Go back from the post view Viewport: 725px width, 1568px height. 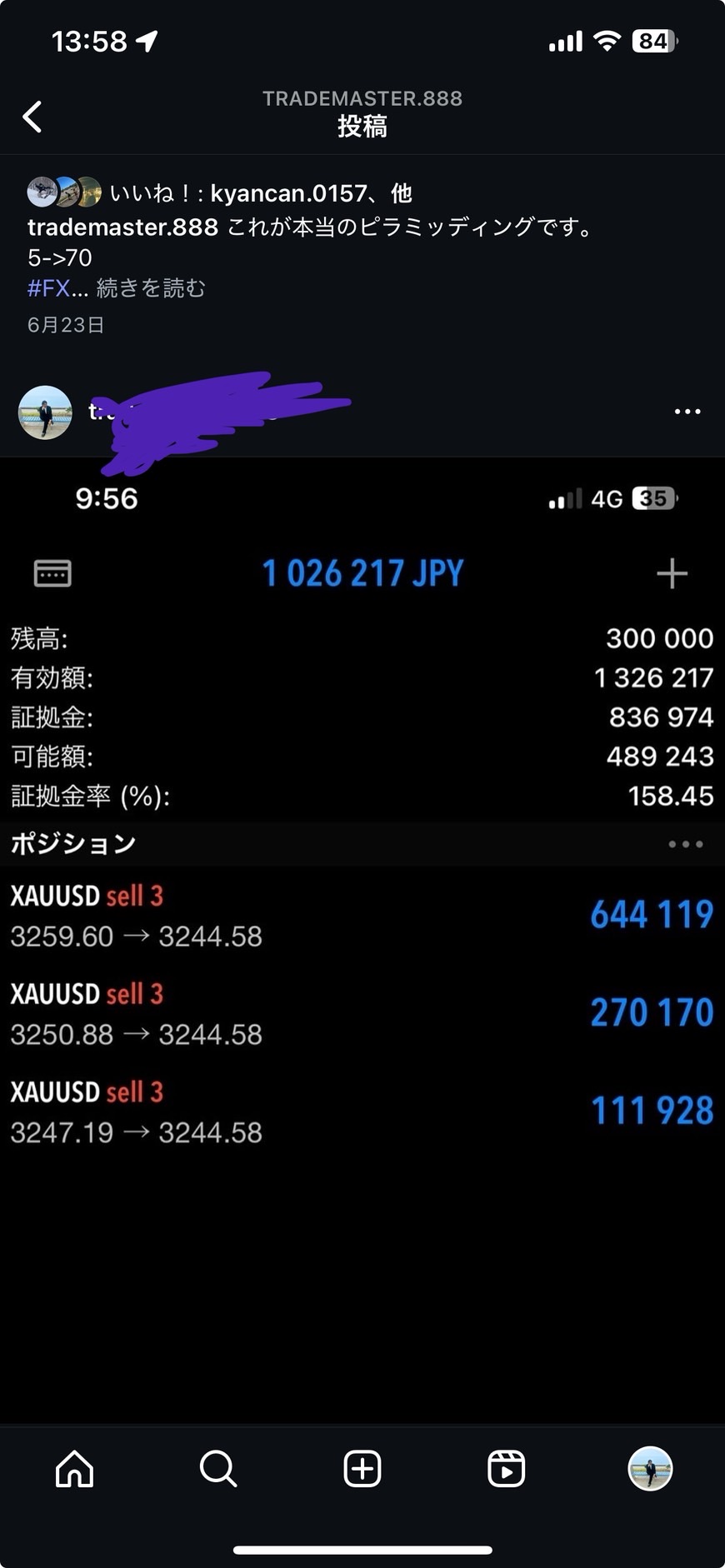[32, 117]
